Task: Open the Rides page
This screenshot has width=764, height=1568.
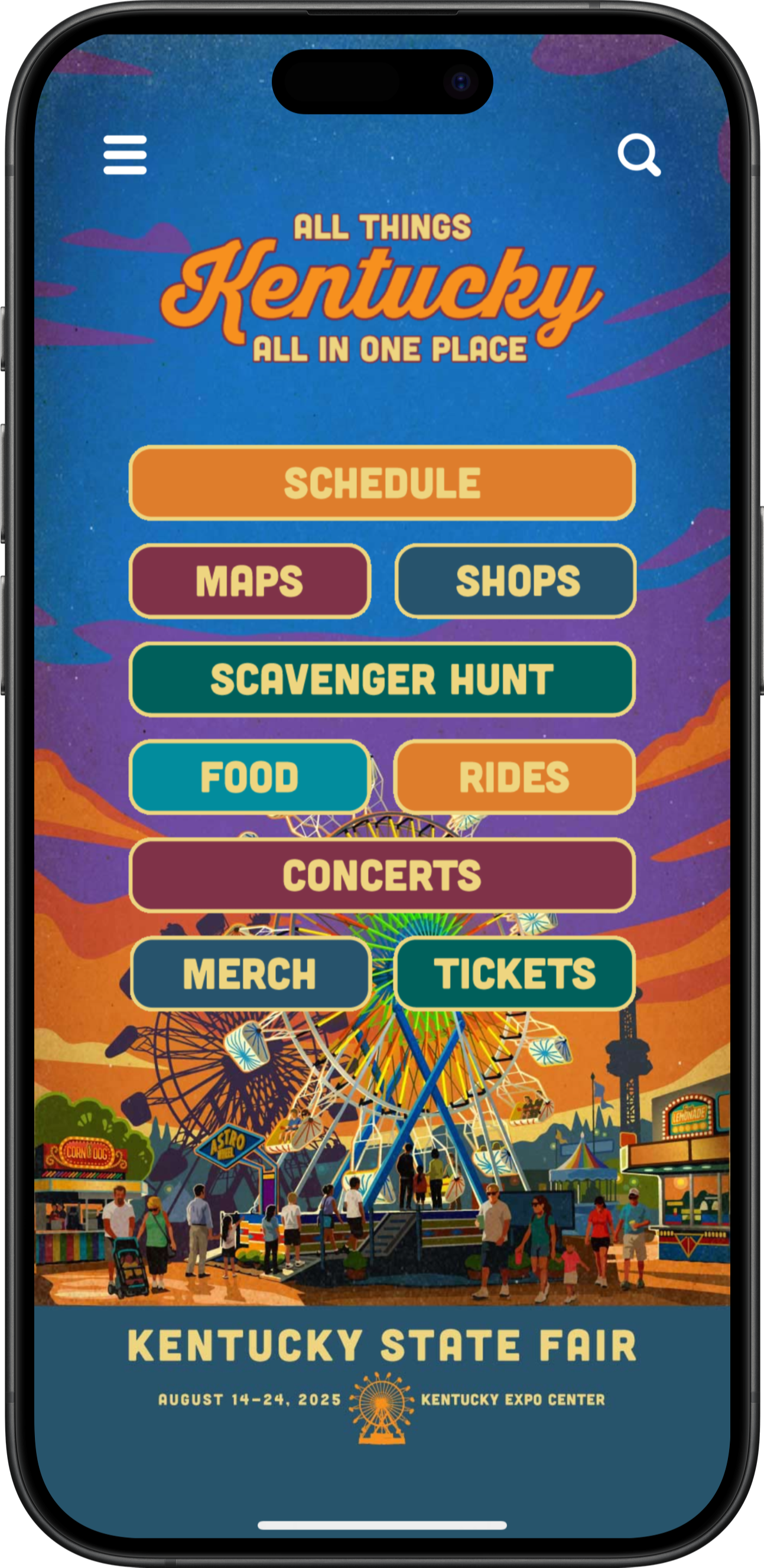Action: [515, 777]
